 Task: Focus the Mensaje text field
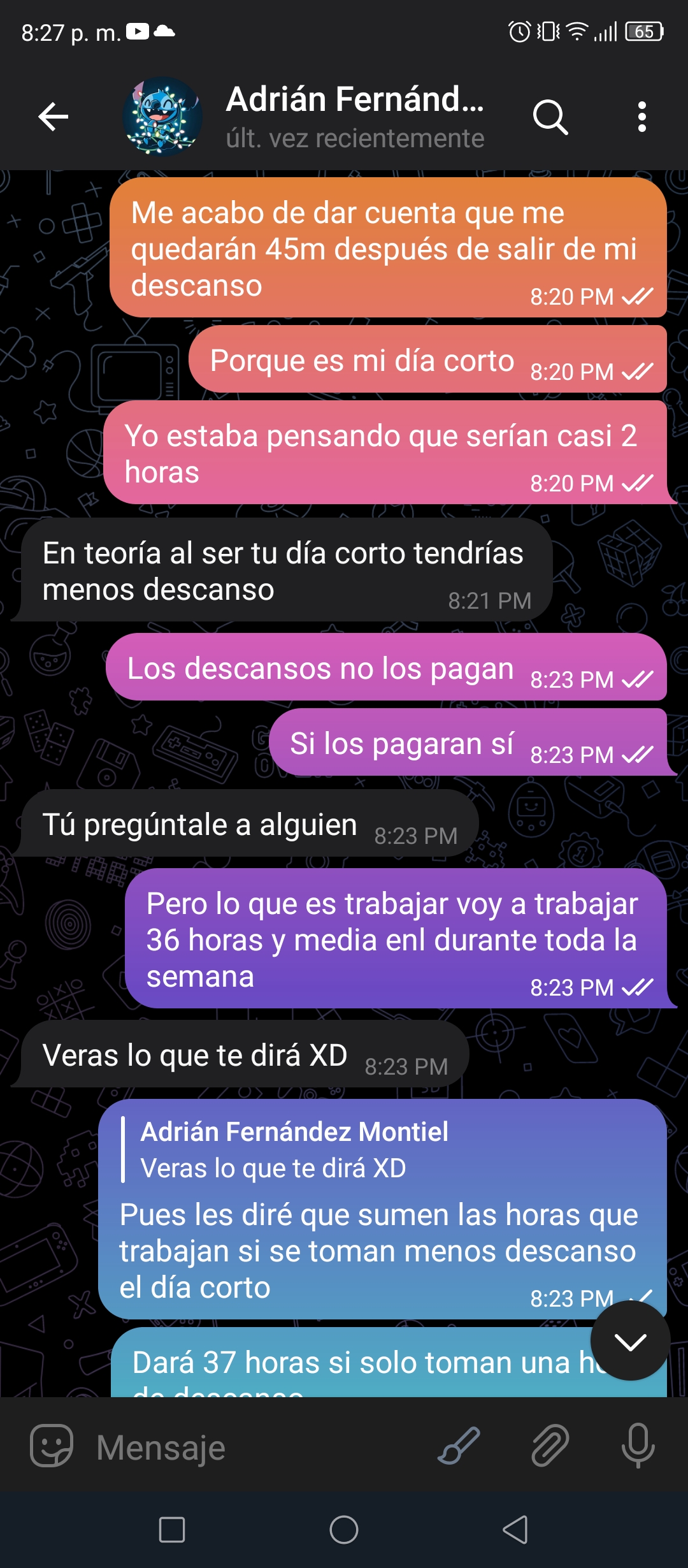[255, 1447]
